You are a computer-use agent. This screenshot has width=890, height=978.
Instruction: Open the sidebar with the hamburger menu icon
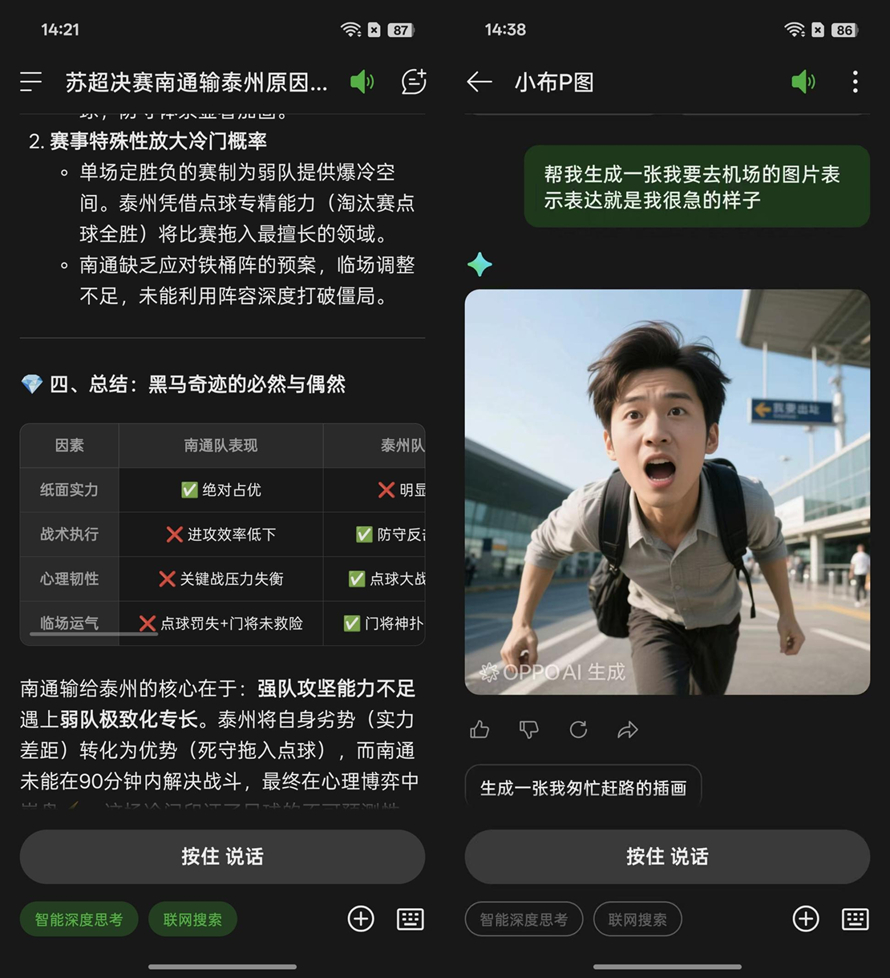pyautogui.click(x=33, y=83)
